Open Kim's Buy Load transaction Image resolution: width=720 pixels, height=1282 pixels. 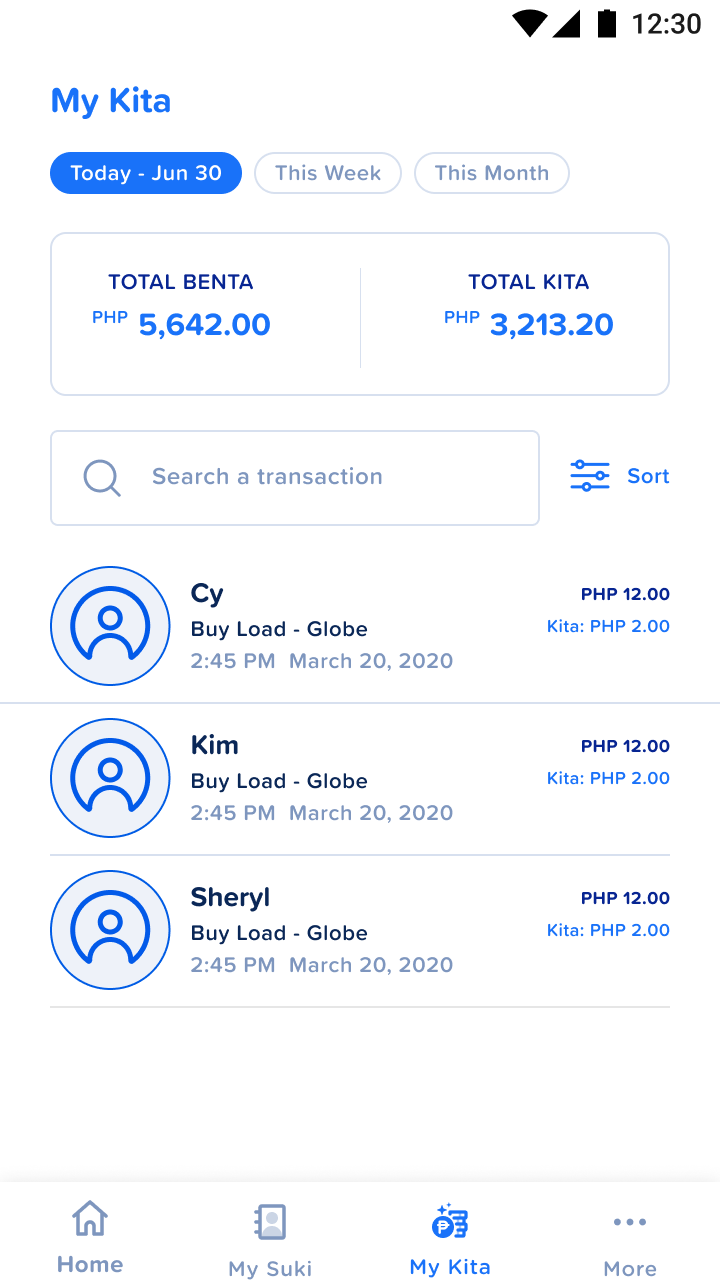click(x=360, y=779)
